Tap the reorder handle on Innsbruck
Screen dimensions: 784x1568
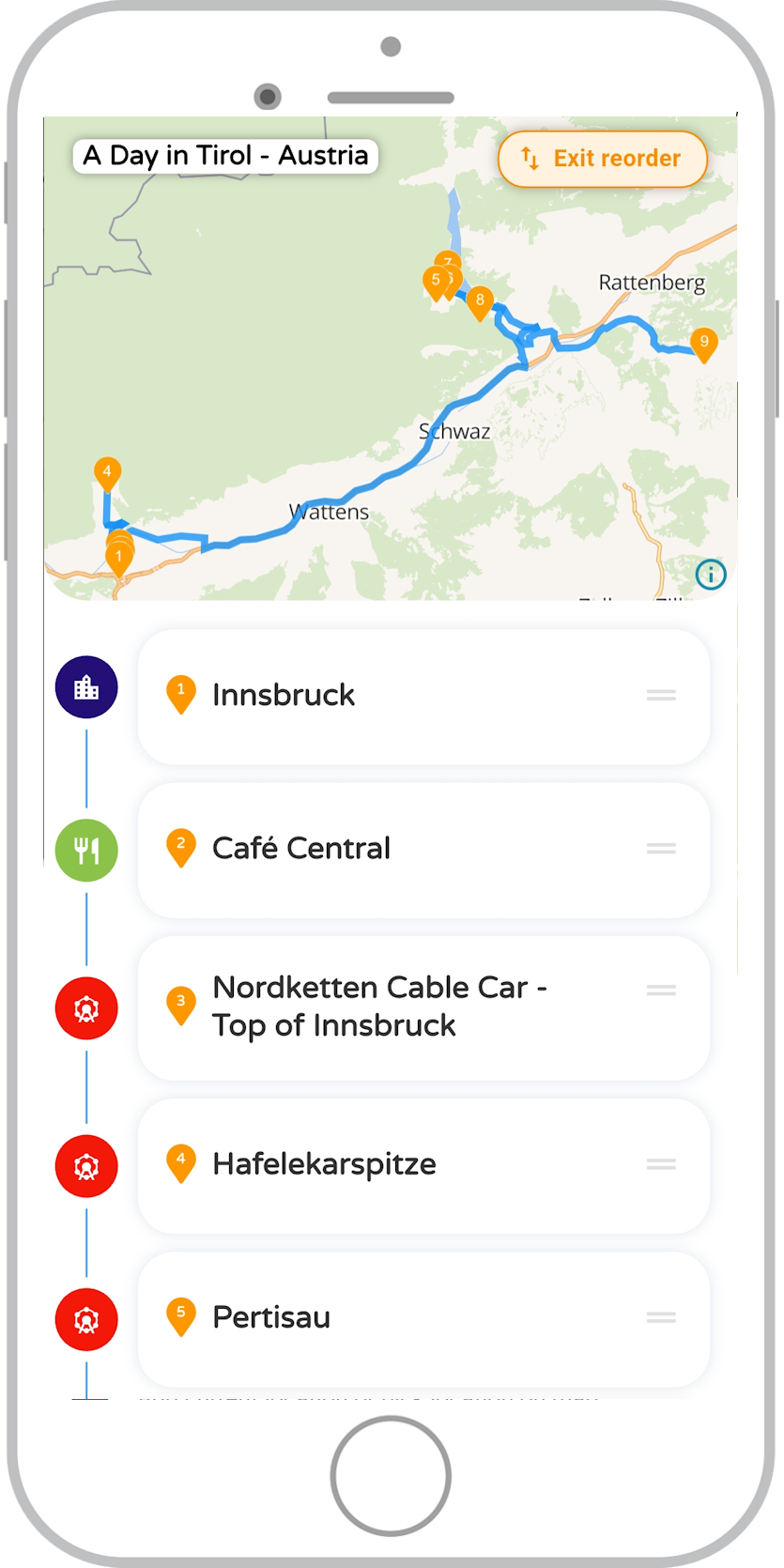661,696
